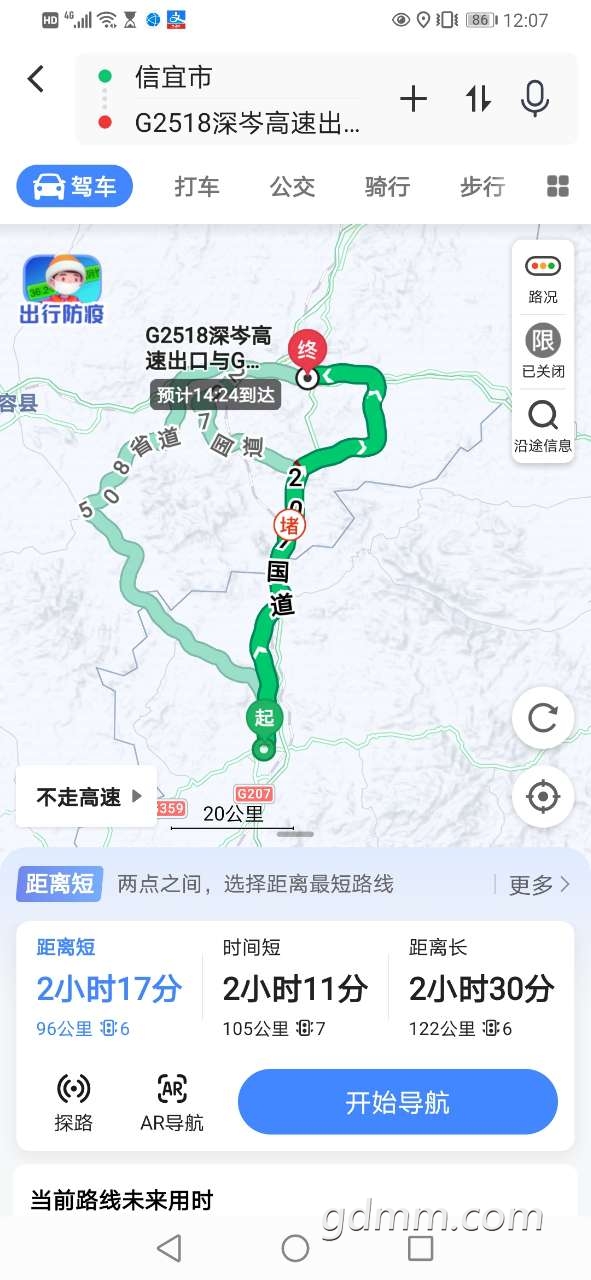
Task: Select the 时间短 2小时11分 route
Action: click(295, 987)
